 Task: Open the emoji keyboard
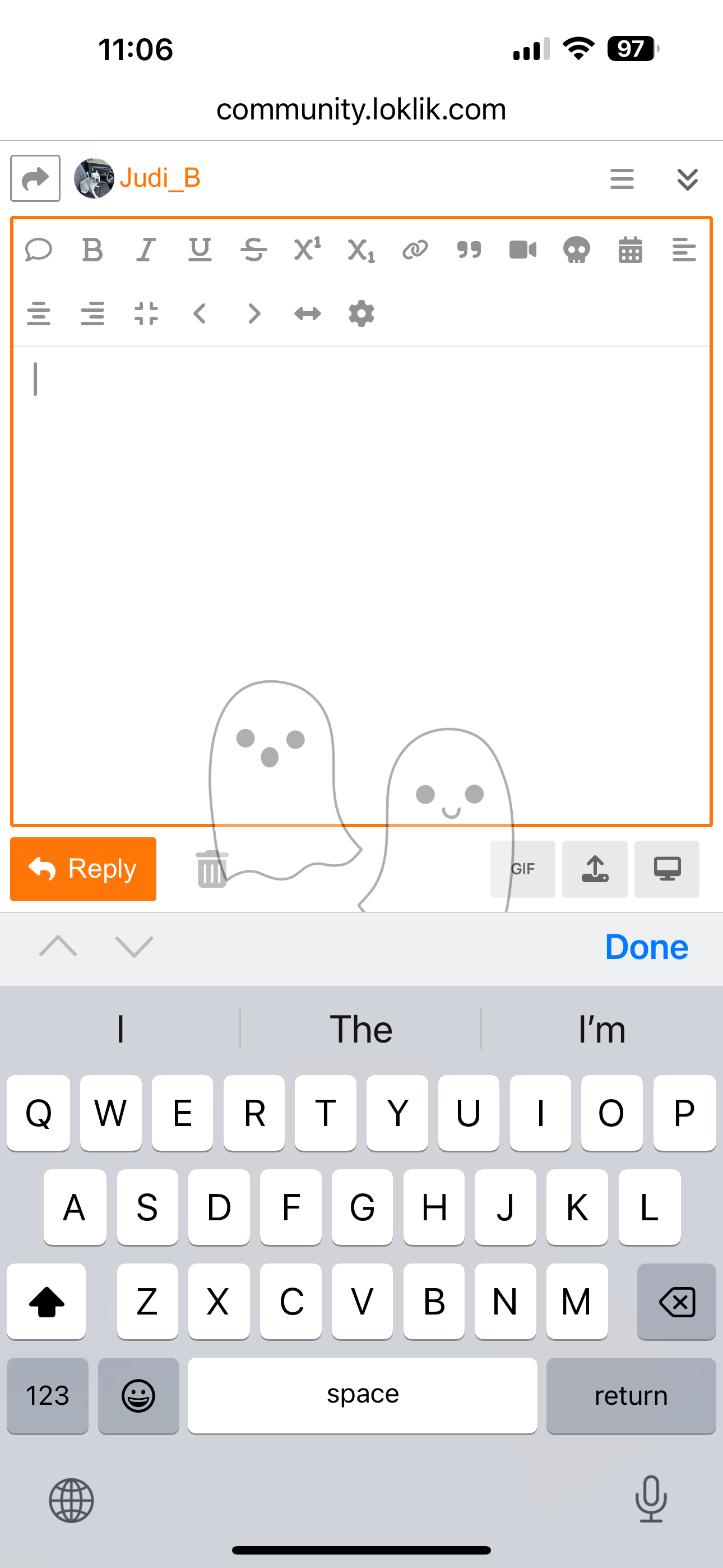139,1395
